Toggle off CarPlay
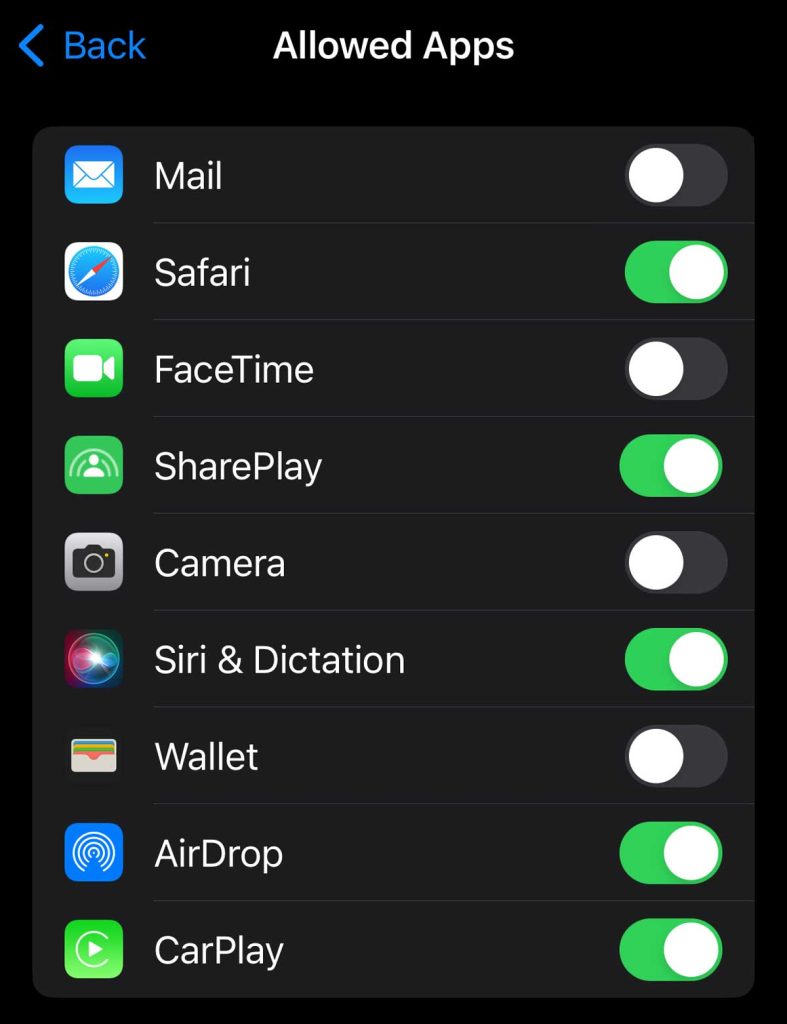787x1024 pixels. point(671,950)
